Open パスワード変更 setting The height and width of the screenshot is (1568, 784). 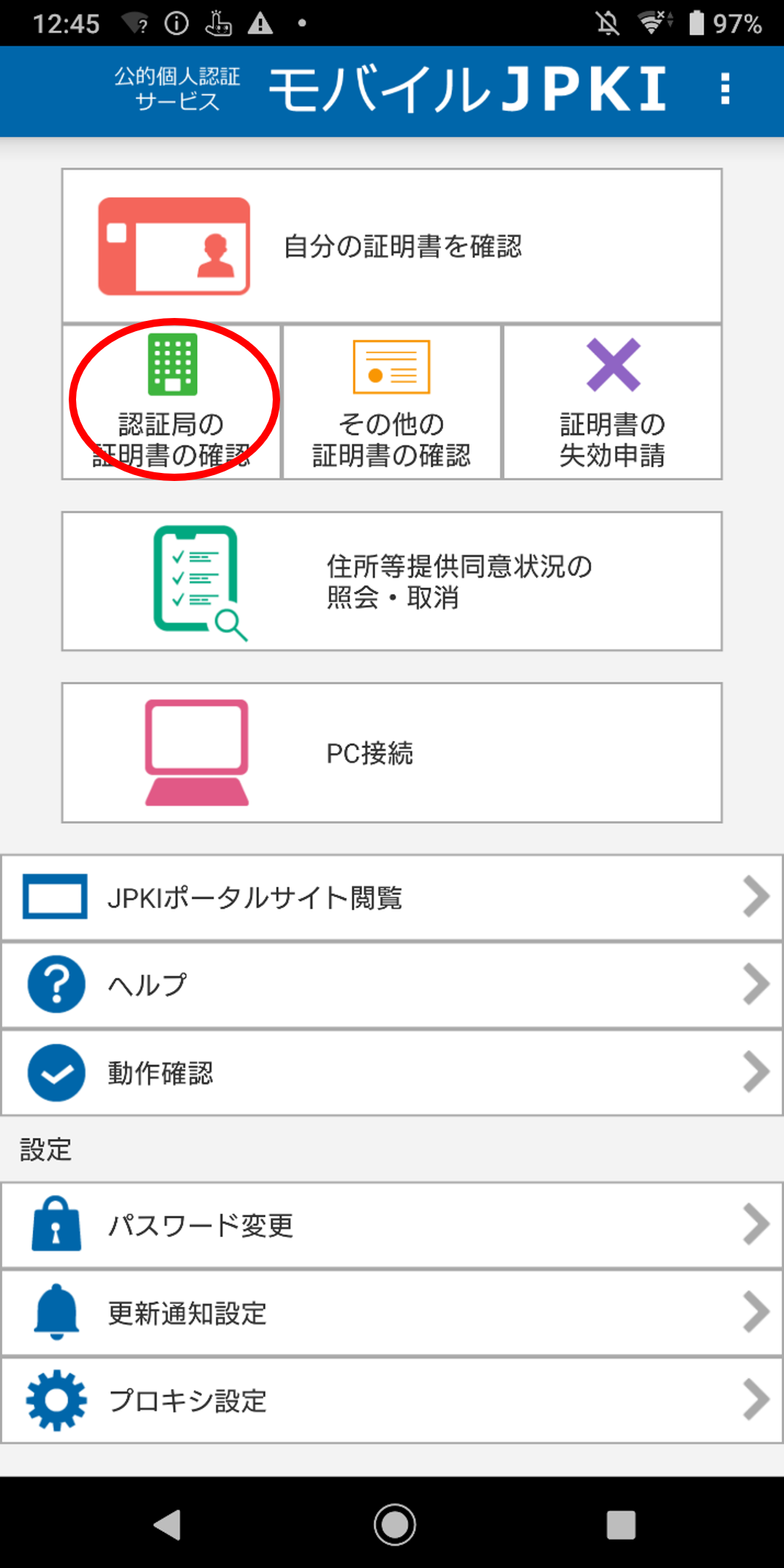pyautogui.click(x=392, y=1224)
